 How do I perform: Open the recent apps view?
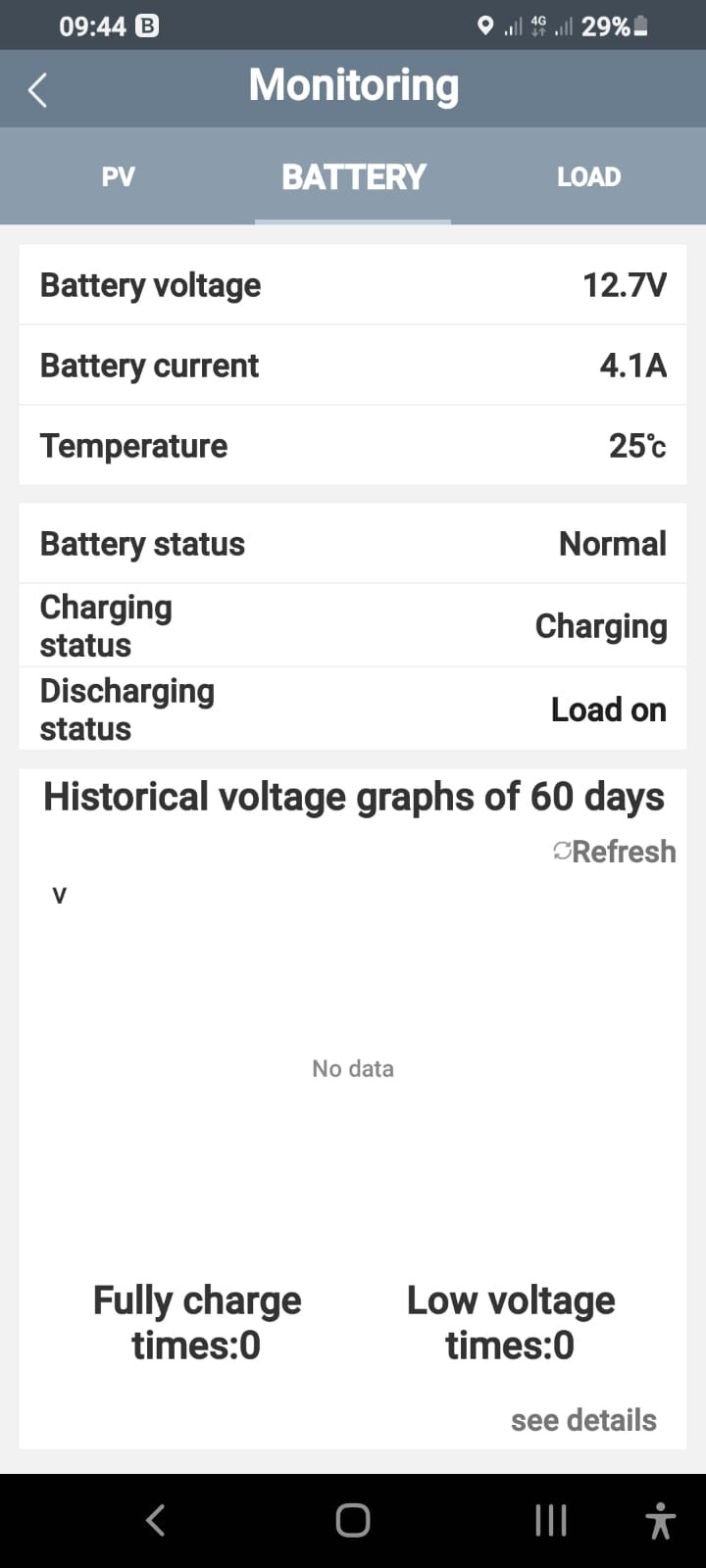coord(550,1520)
